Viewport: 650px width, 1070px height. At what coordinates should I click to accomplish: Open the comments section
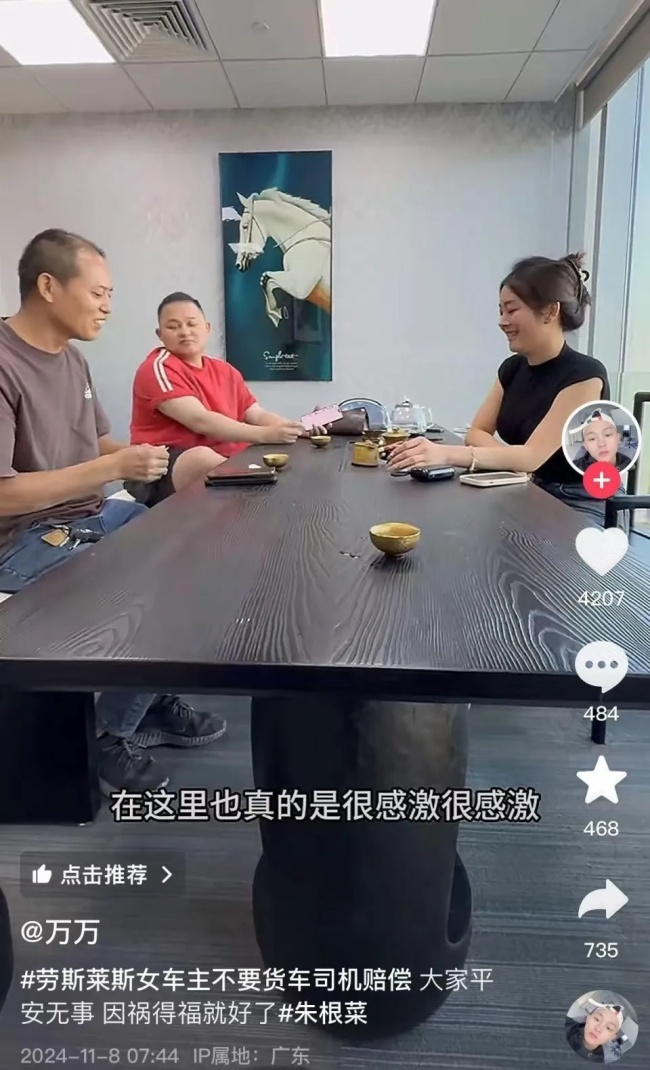601,666
